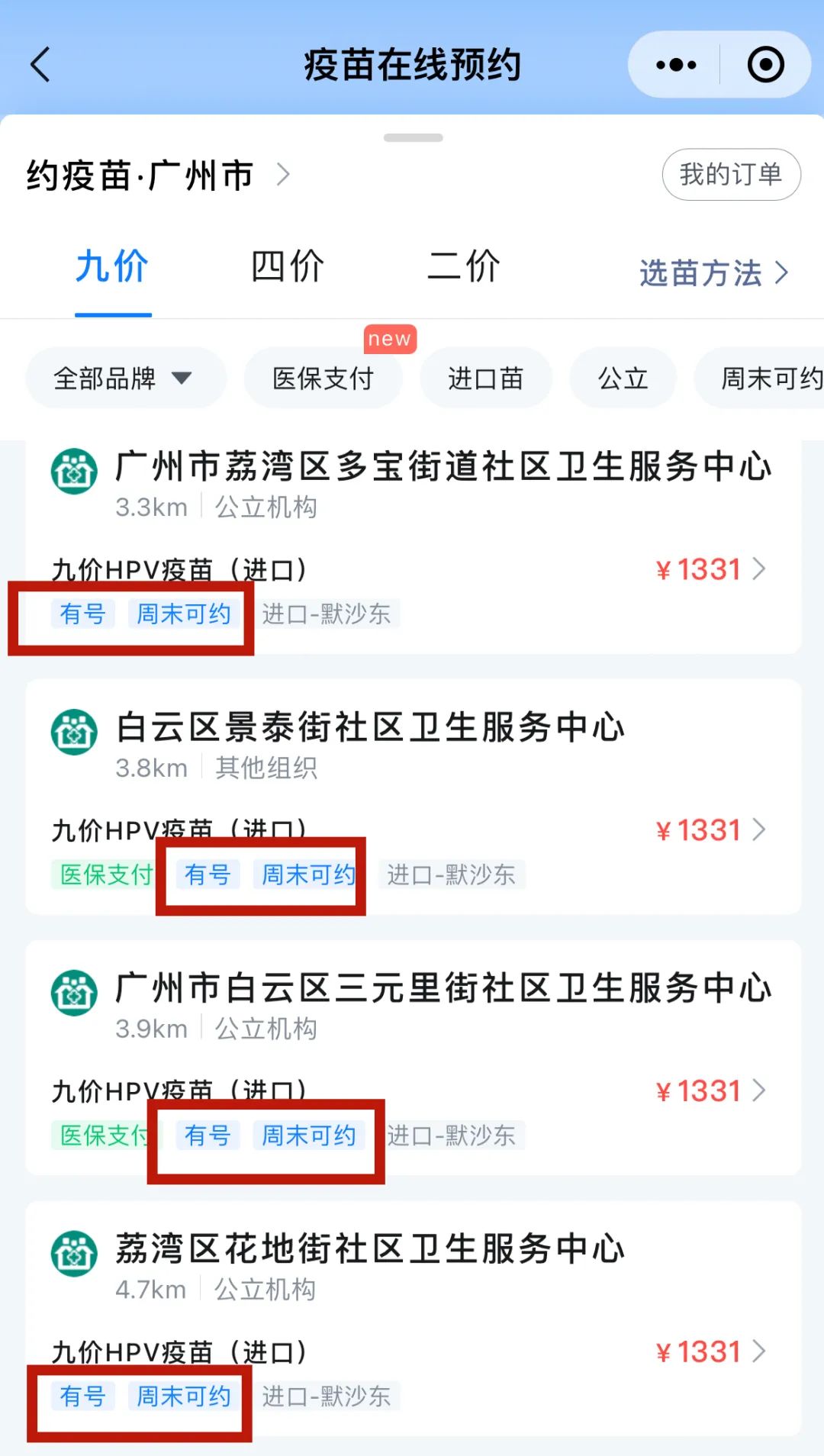
Task: Open 白云区景泰街社区卫生服务中心 card
Action: [x=370, y=727]
